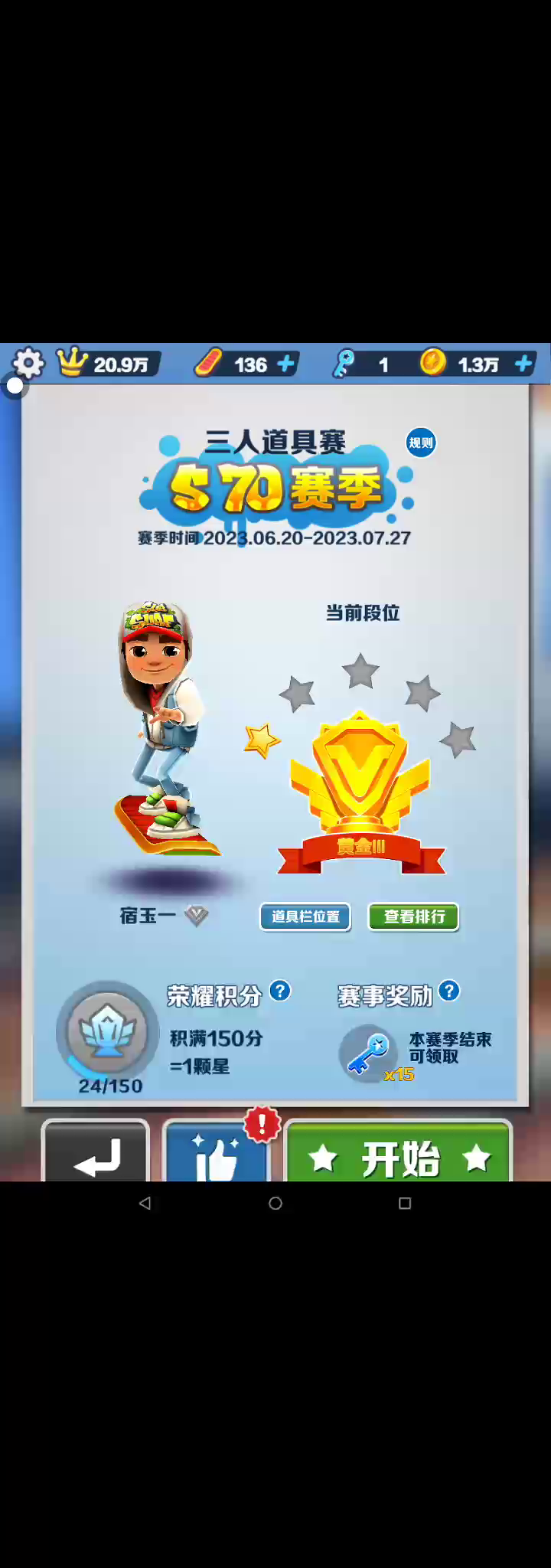This screenshot has height=1568, width=551.
Task: Go to the system home screen
Action: click(275, 1204)
